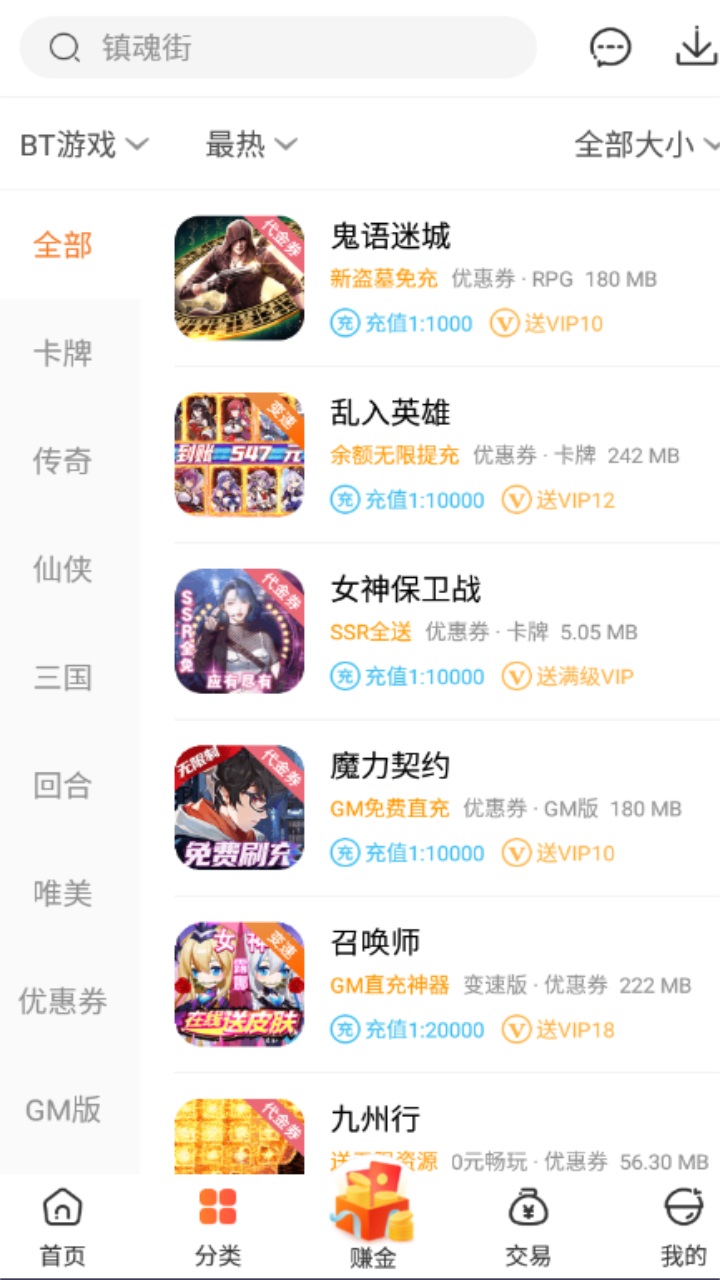Screen dimensions: 720x1280
Task: Tap the 新盗墓免充 orange label link
Action: click(385, 279)
